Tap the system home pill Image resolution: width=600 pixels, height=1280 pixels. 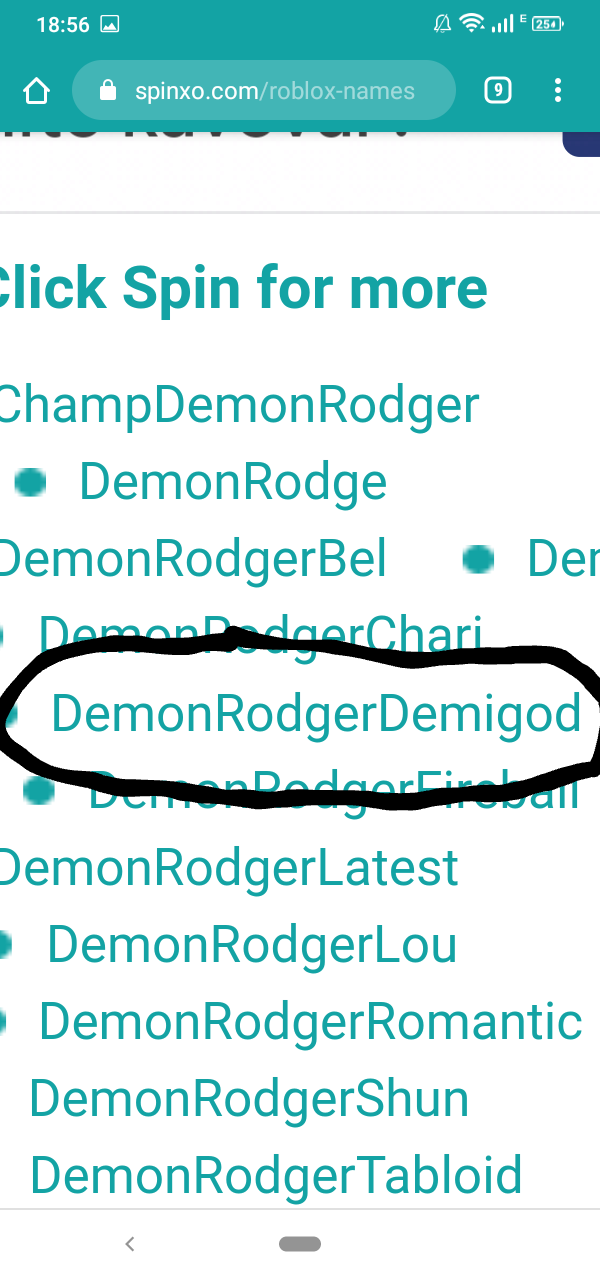click(300, 1244)
